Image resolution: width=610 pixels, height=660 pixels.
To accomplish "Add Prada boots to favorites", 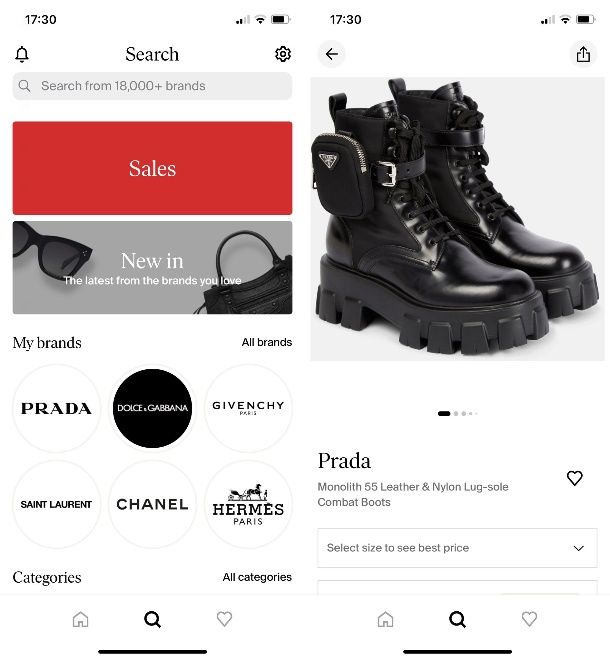I will pyautogui.click(x=575, y=479).
